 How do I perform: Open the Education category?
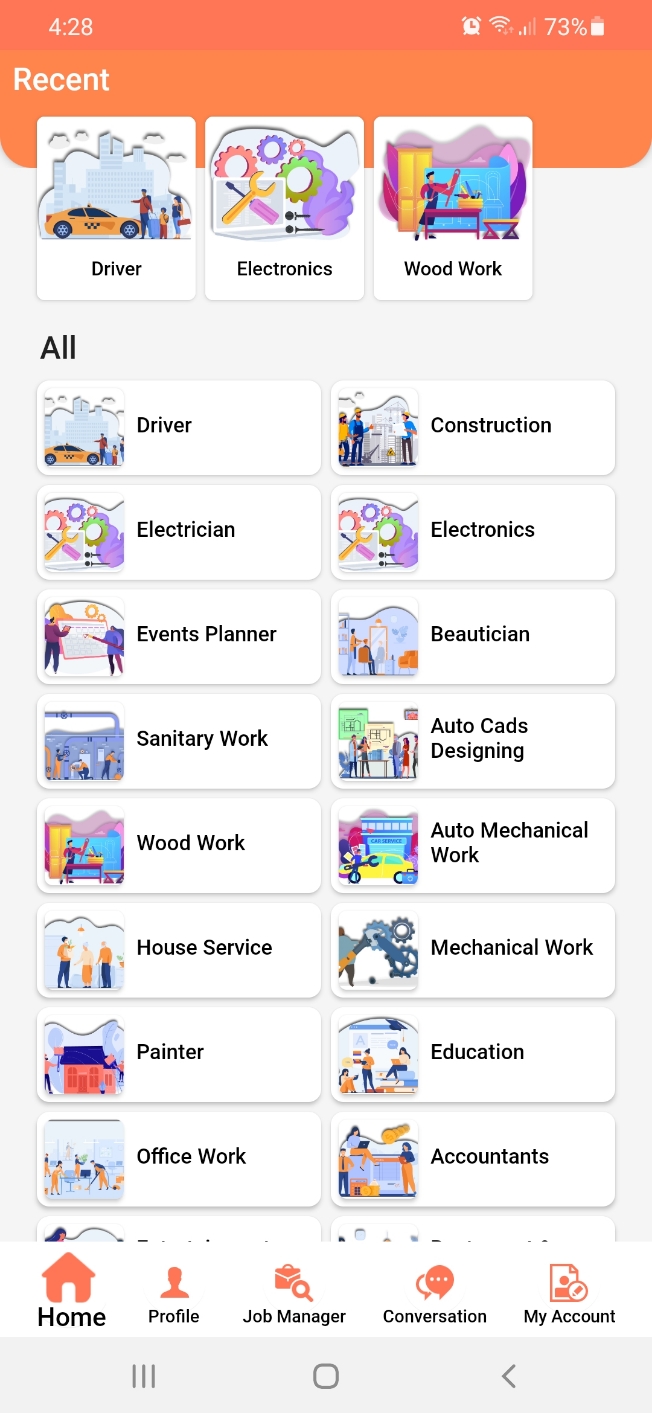pos(473,1054)
